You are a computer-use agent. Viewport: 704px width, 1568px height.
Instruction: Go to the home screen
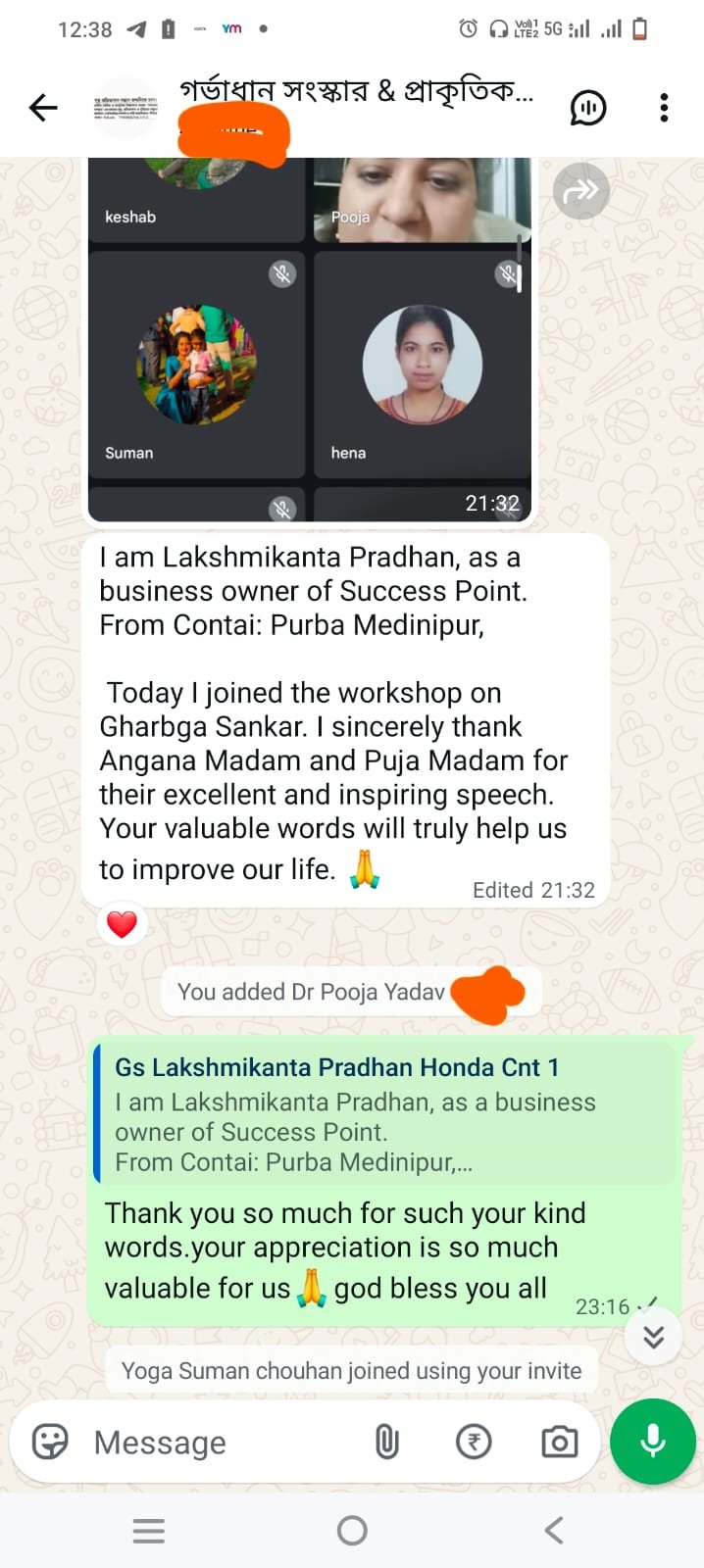pyautogui.click(x=352, y=1531)
